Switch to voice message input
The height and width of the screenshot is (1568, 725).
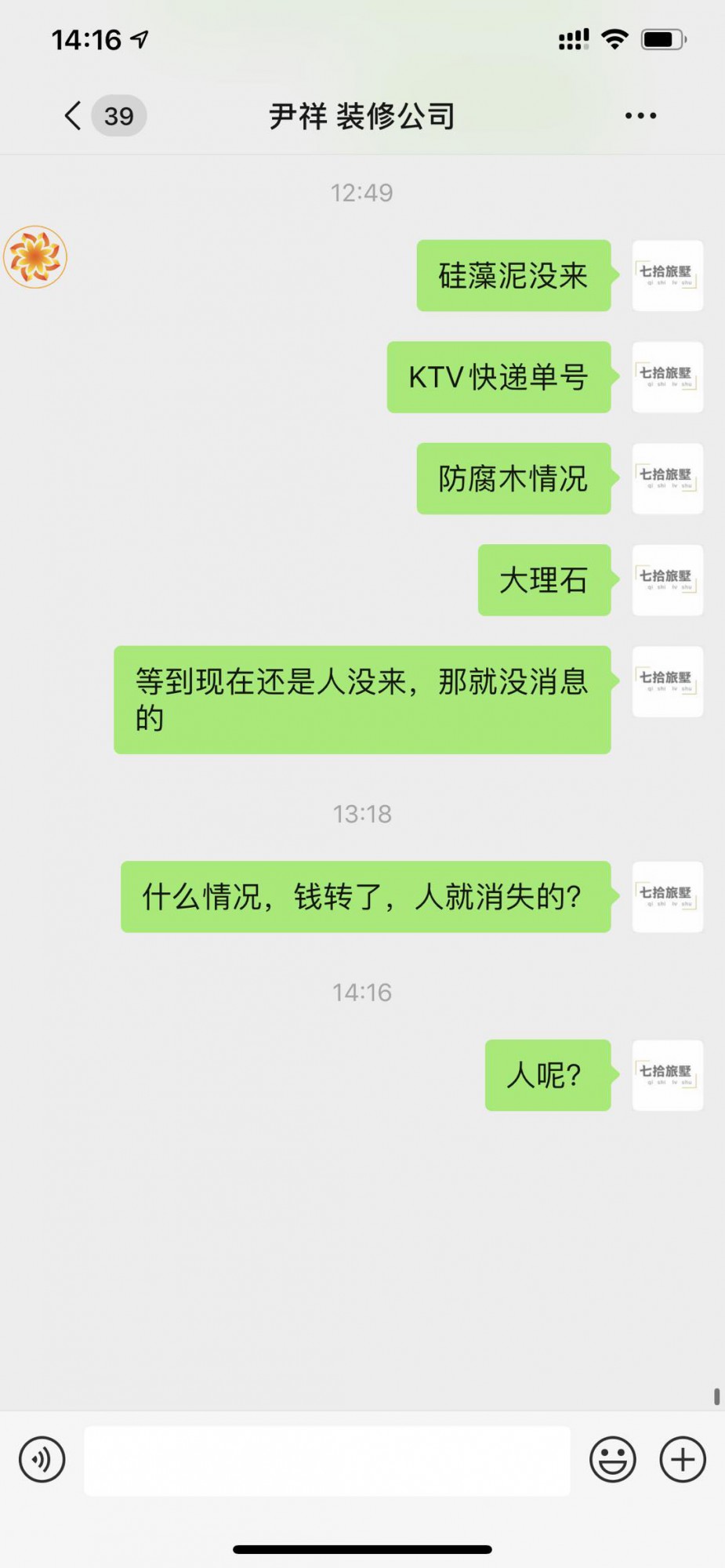(x=42, y=1459)
